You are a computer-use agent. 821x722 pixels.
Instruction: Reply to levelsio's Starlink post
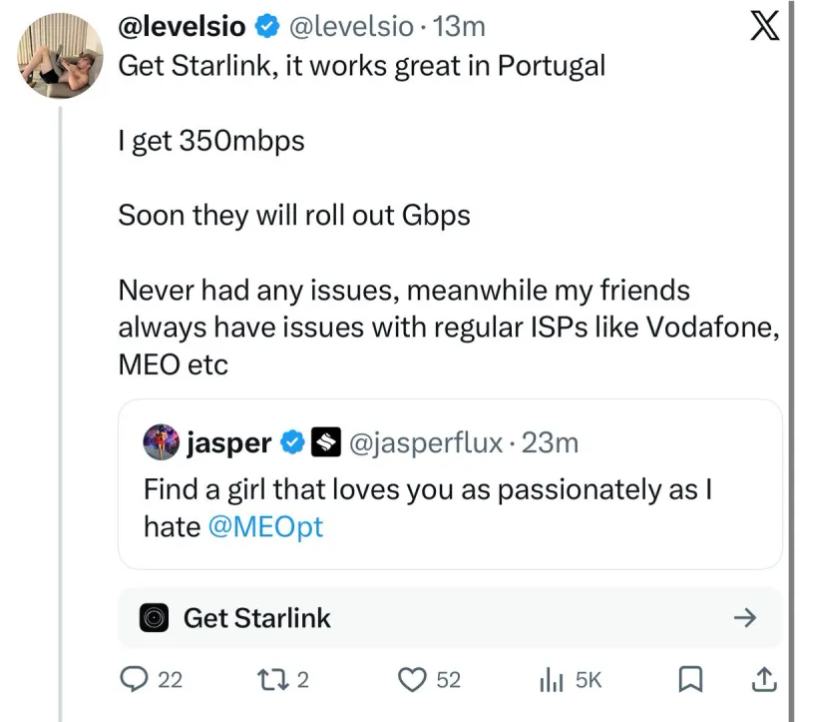pos(135,680)
